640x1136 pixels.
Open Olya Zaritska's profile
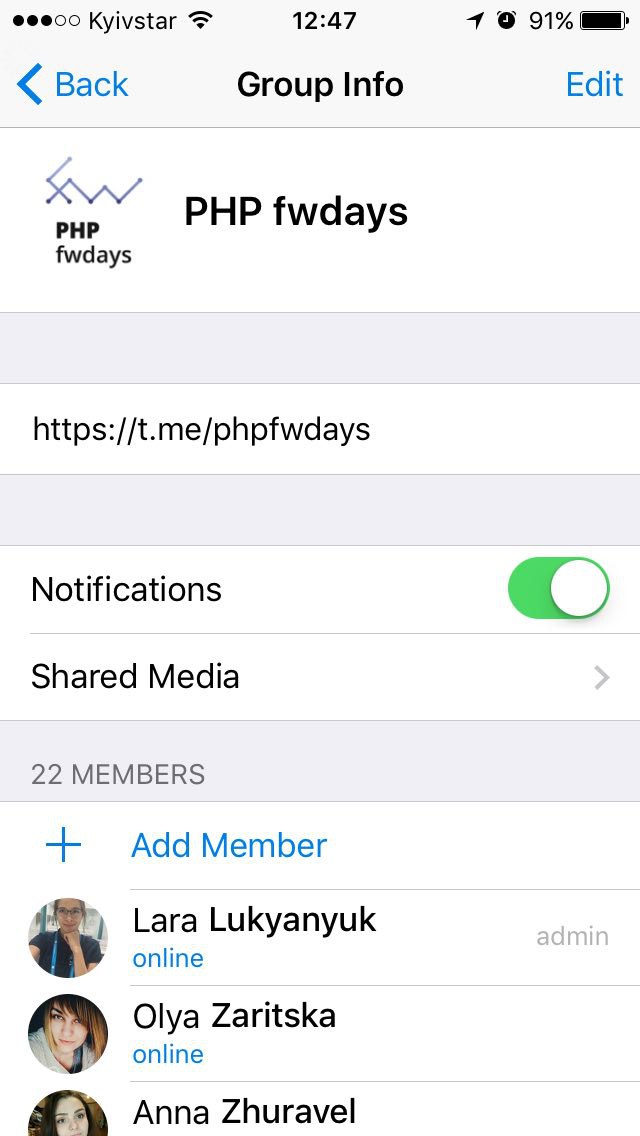tap(320, 1033)
